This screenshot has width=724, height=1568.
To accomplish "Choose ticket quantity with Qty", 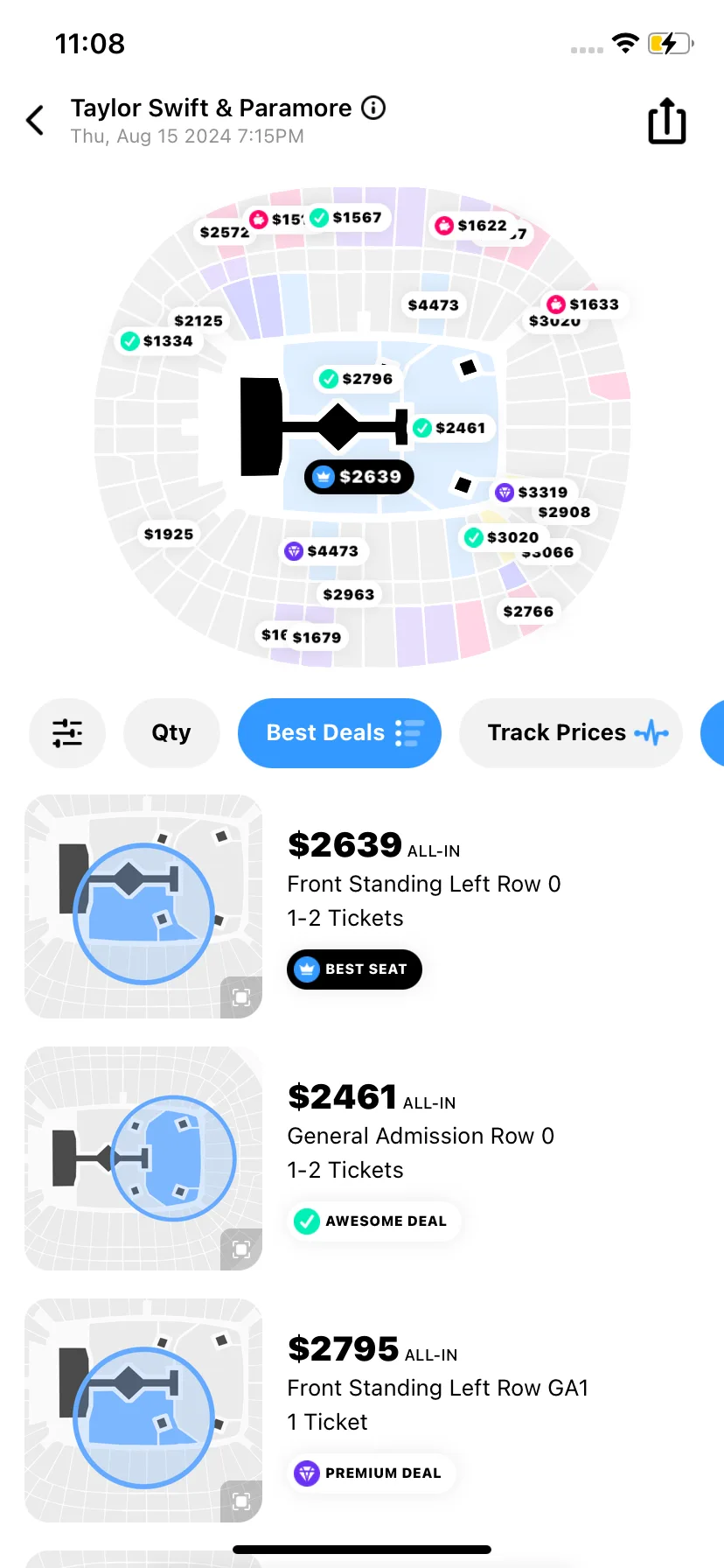I will [x=171, y=733].
